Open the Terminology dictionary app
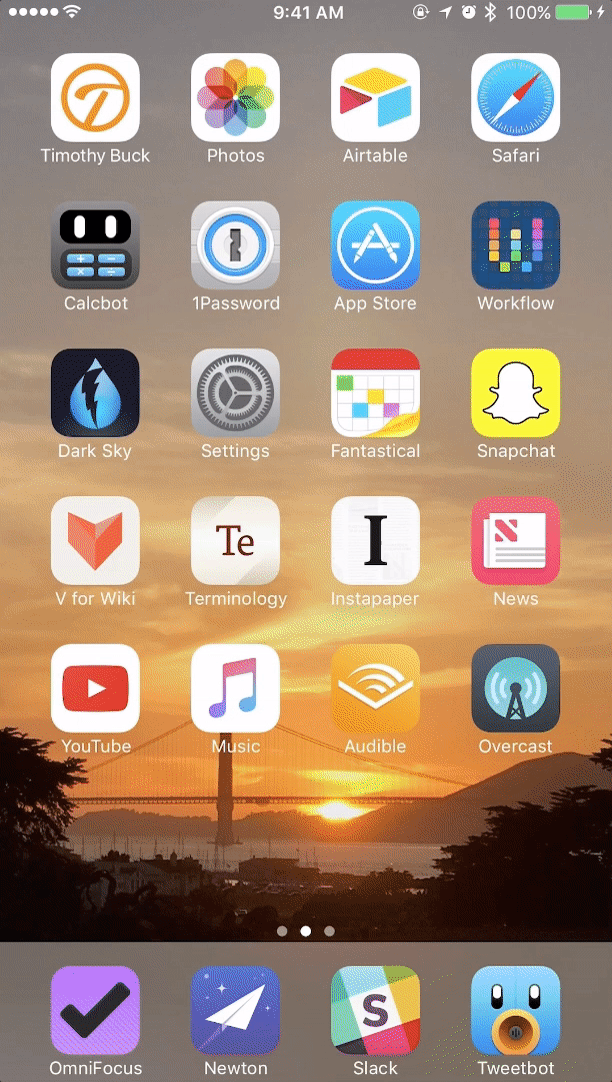Screen dimensions: 612x1082 (235, 541)
